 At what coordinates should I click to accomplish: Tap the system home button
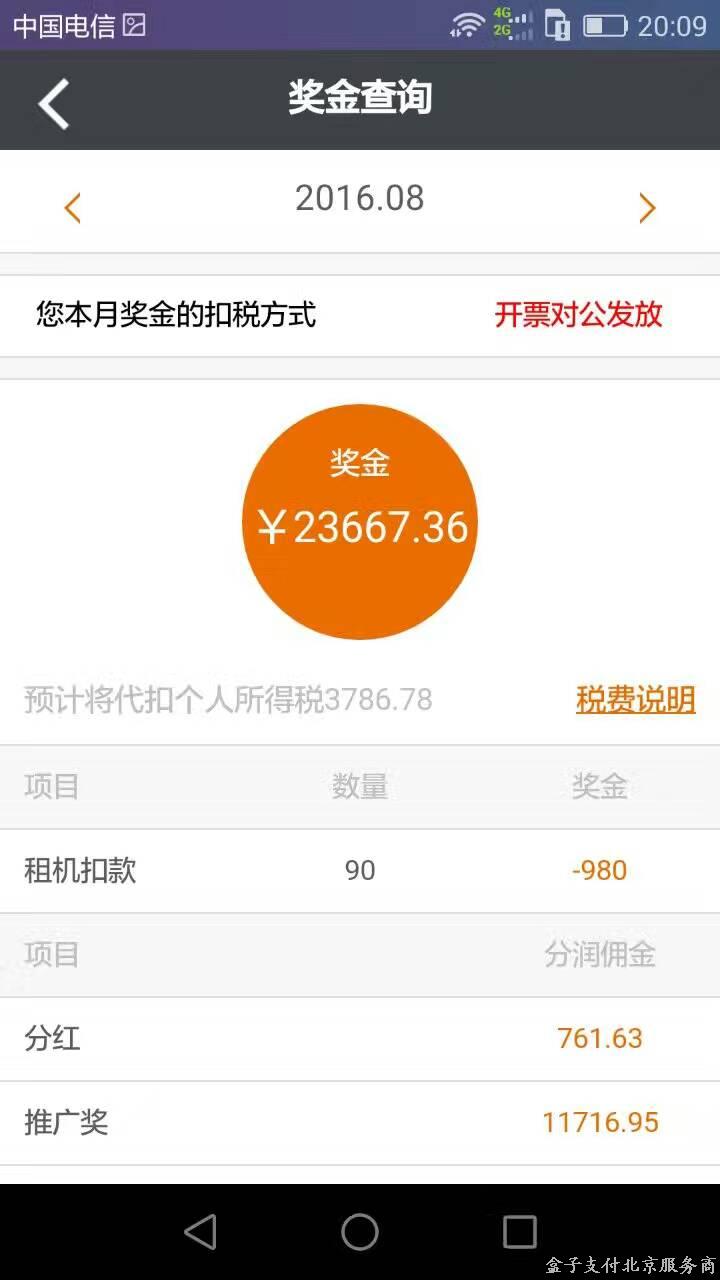360,1232
